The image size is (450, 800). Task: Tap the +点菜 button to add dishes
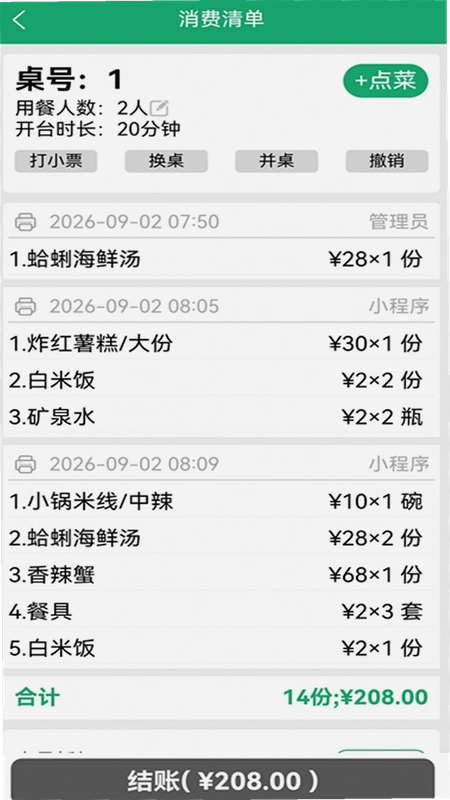(x=385, y=81)
